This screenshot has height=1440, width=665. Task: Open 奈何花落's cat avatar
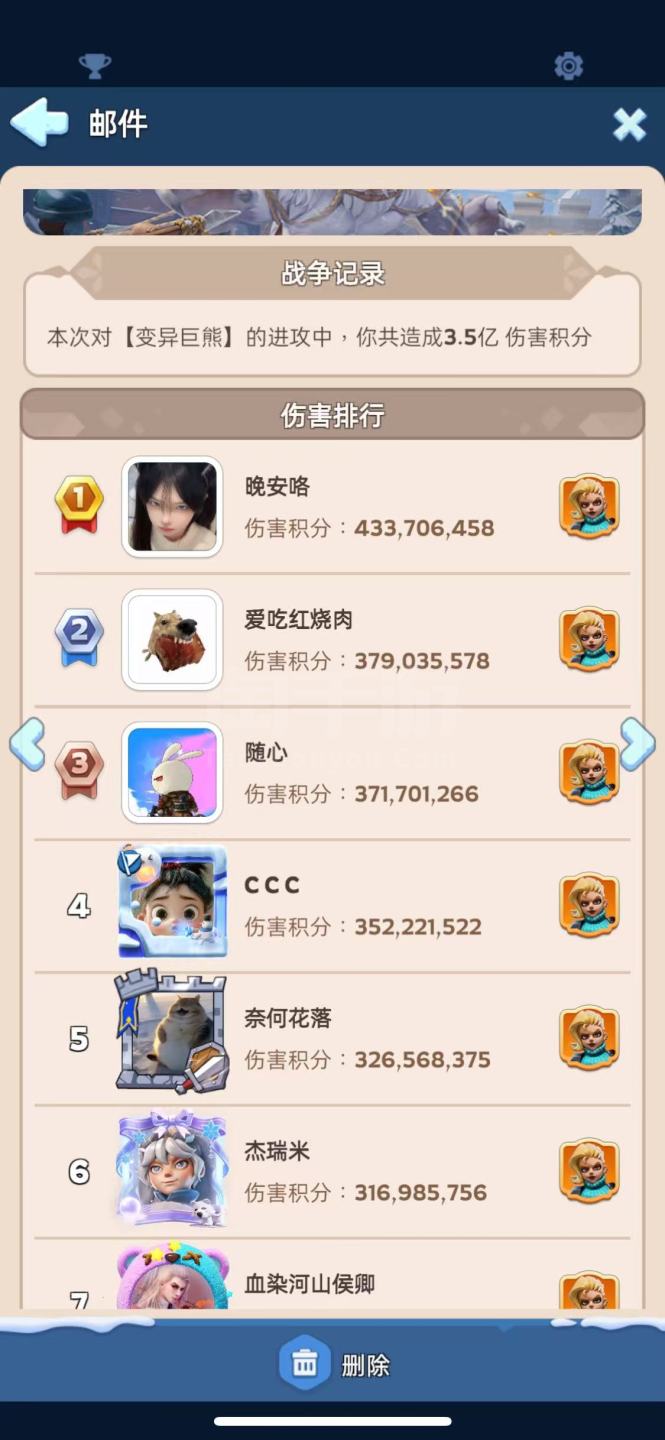point(172,1035)
